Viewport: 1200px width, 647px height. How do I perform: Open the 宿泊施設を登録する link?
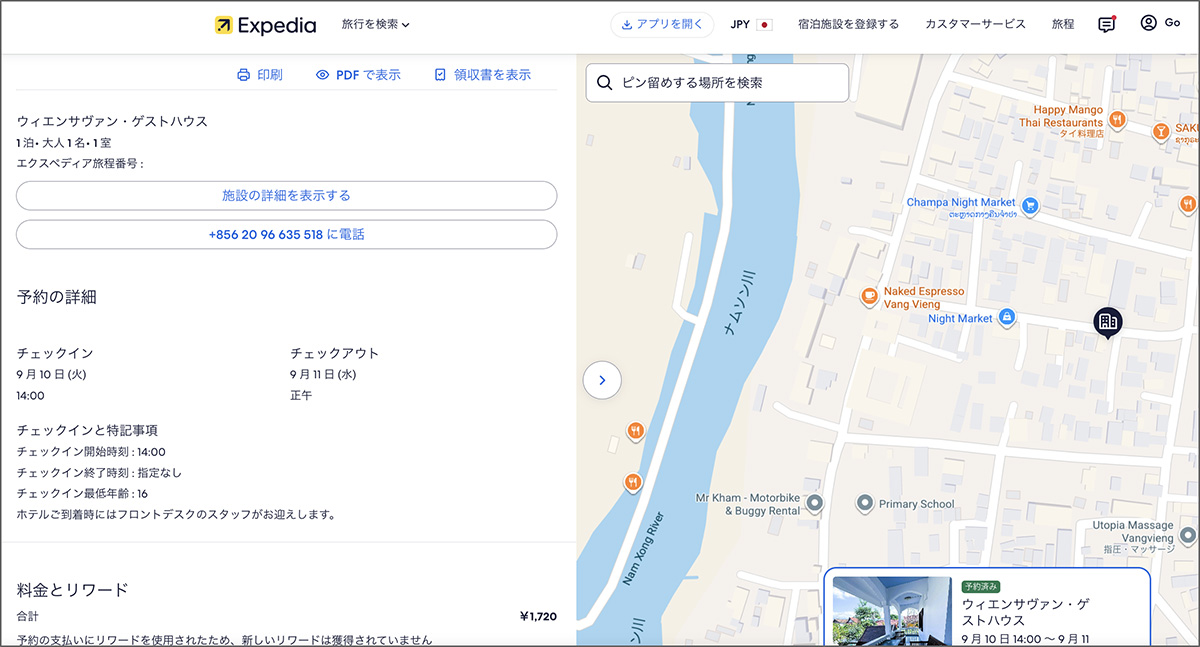pyautogui.click(x=848, y=24)
